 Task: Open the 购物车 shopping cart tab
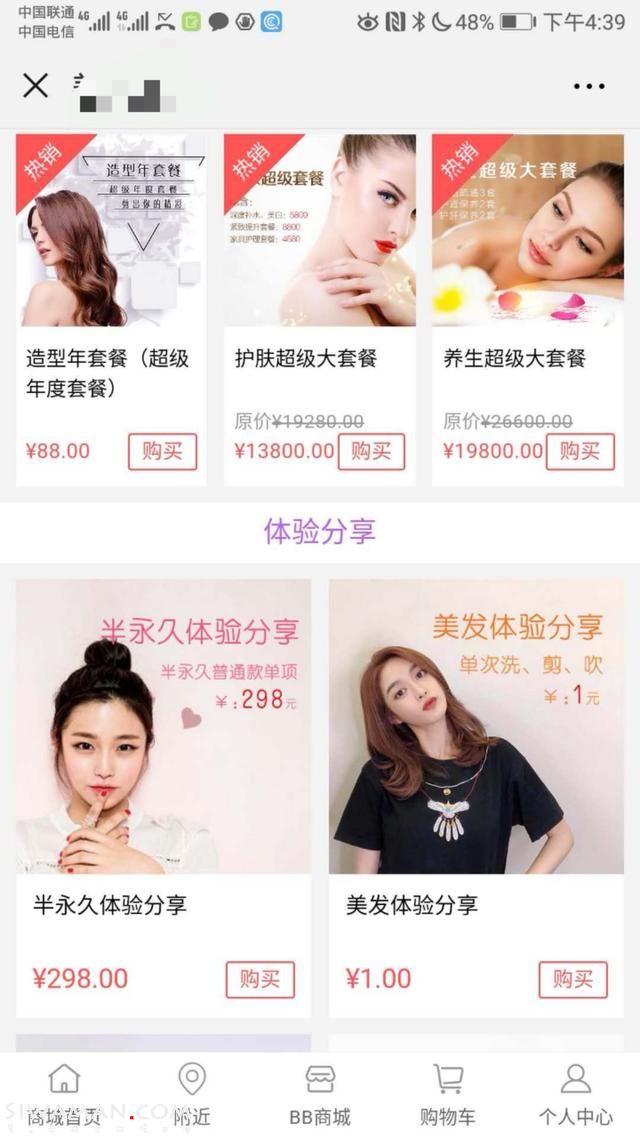[447, 1094]
